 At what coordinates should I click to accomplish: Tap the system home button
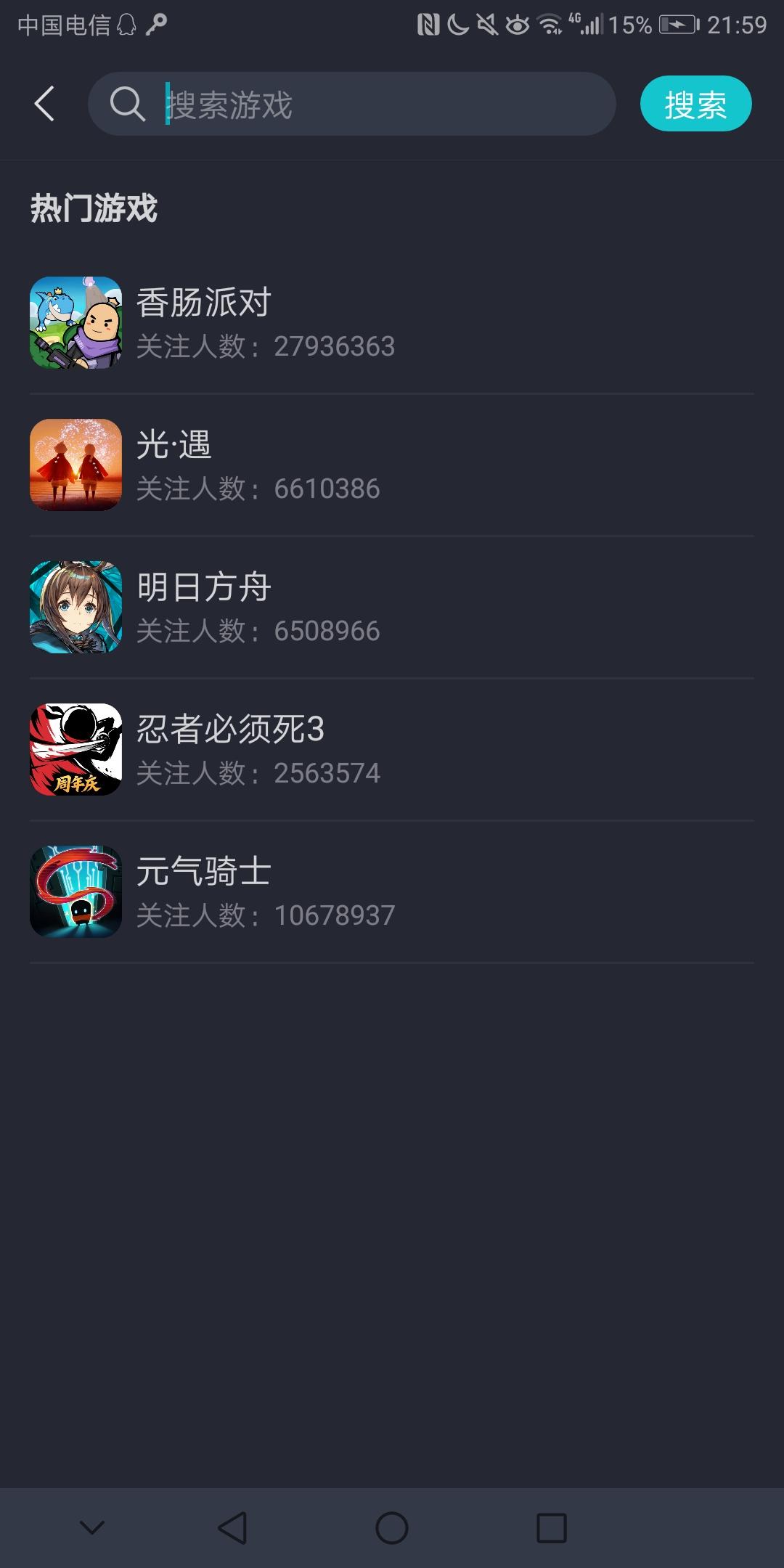(392, 1527)
